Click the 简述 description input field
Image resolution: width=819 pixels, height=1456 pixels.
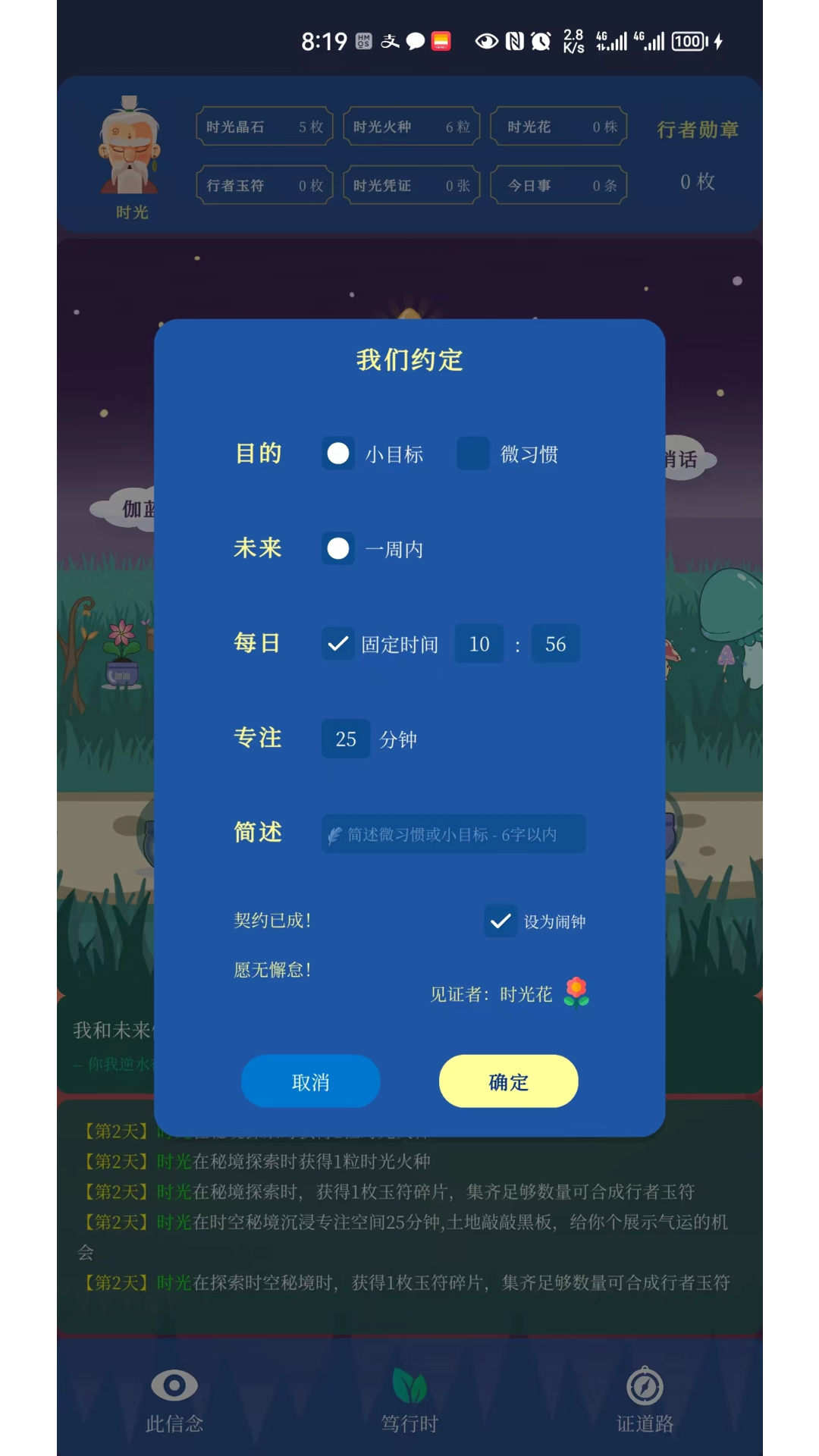point(453,833)
